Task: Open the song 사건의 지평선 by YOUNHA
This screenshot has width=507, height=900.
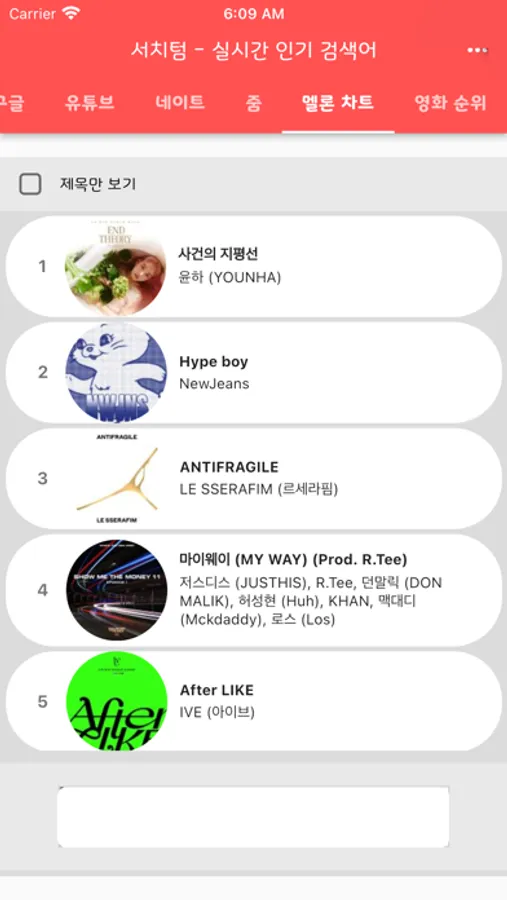Action: tap(254, 266)
